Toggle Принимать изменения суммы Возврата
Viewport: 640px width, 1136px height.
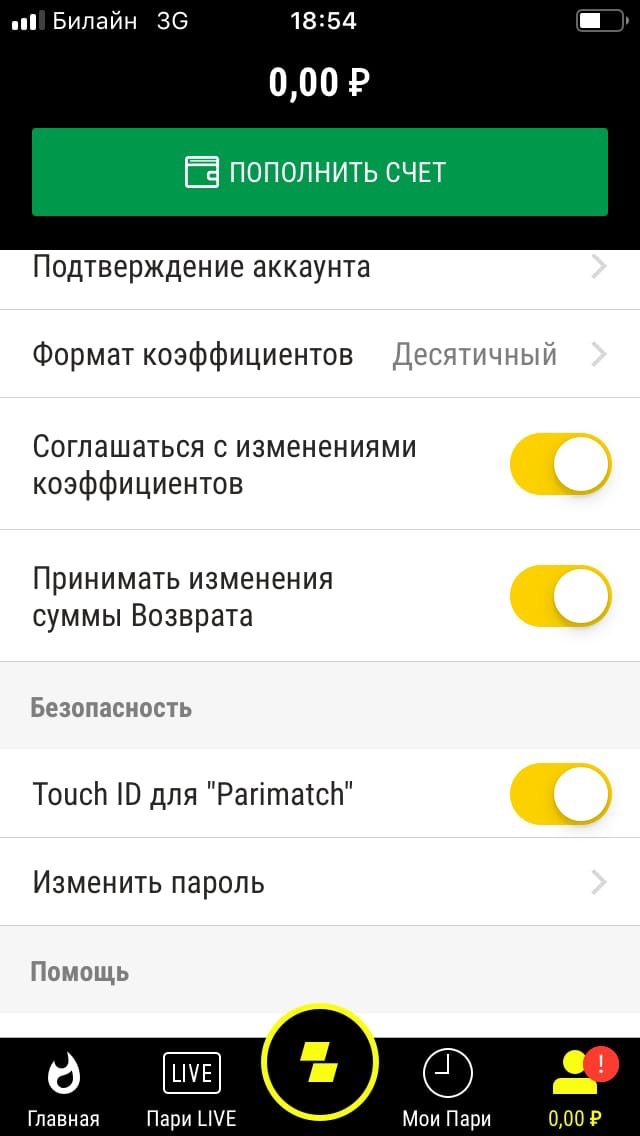pyautogui.click(x=559, y=596)
